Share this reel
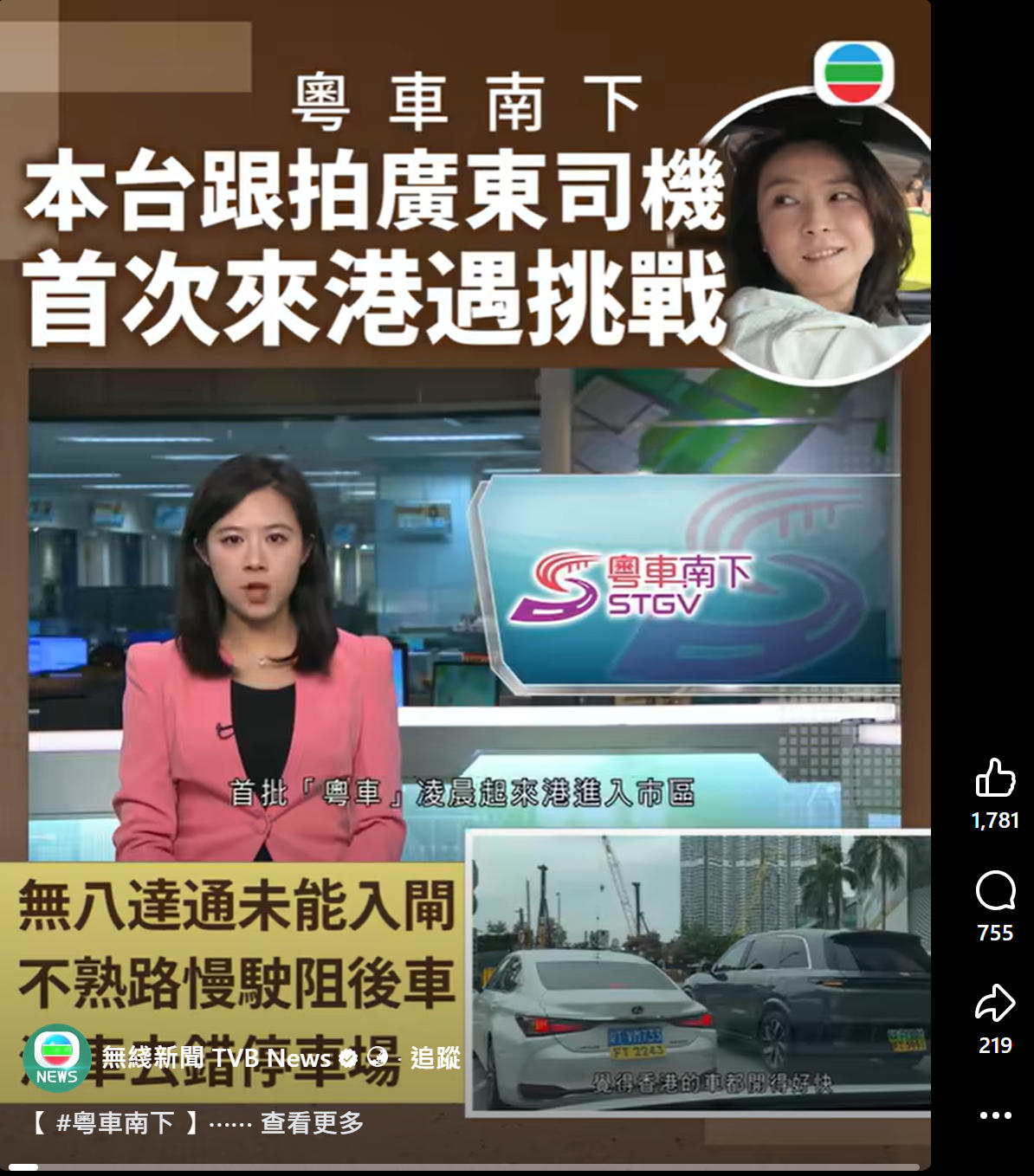1034x1176 pixels. point(995,1004)
